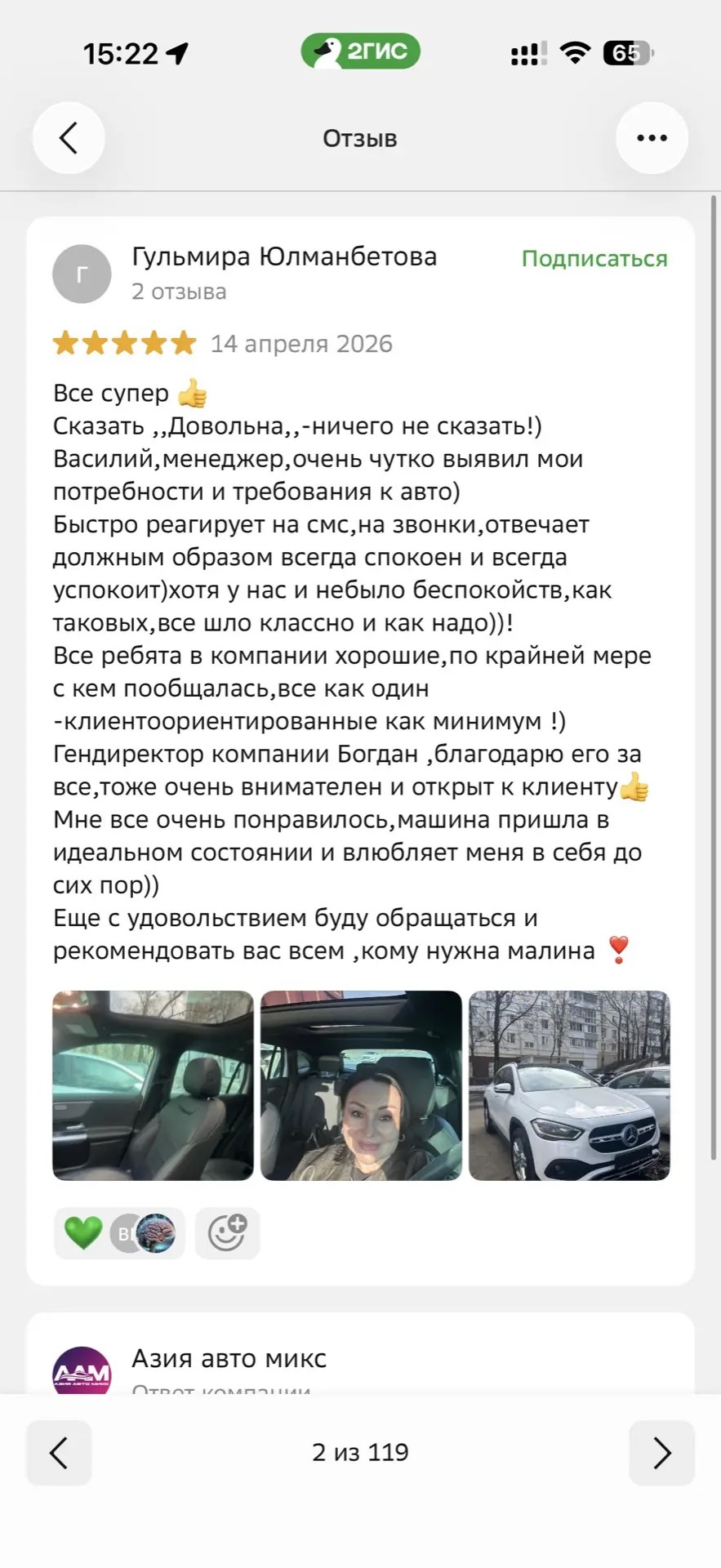Open the three-dot overflow menu
This screenshot has height=1568, width=721.
(652, 138)
